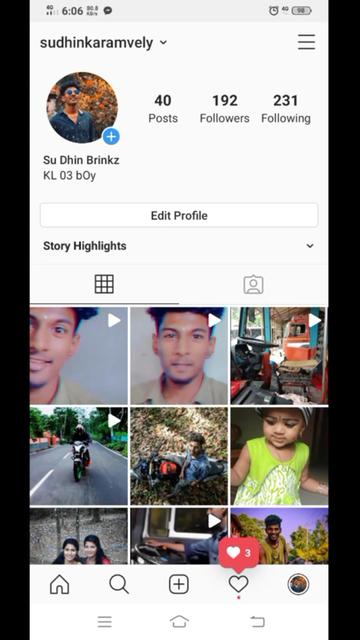Open the activity heart tab
This screenshot has height=640, width=360.
point(238,584)
